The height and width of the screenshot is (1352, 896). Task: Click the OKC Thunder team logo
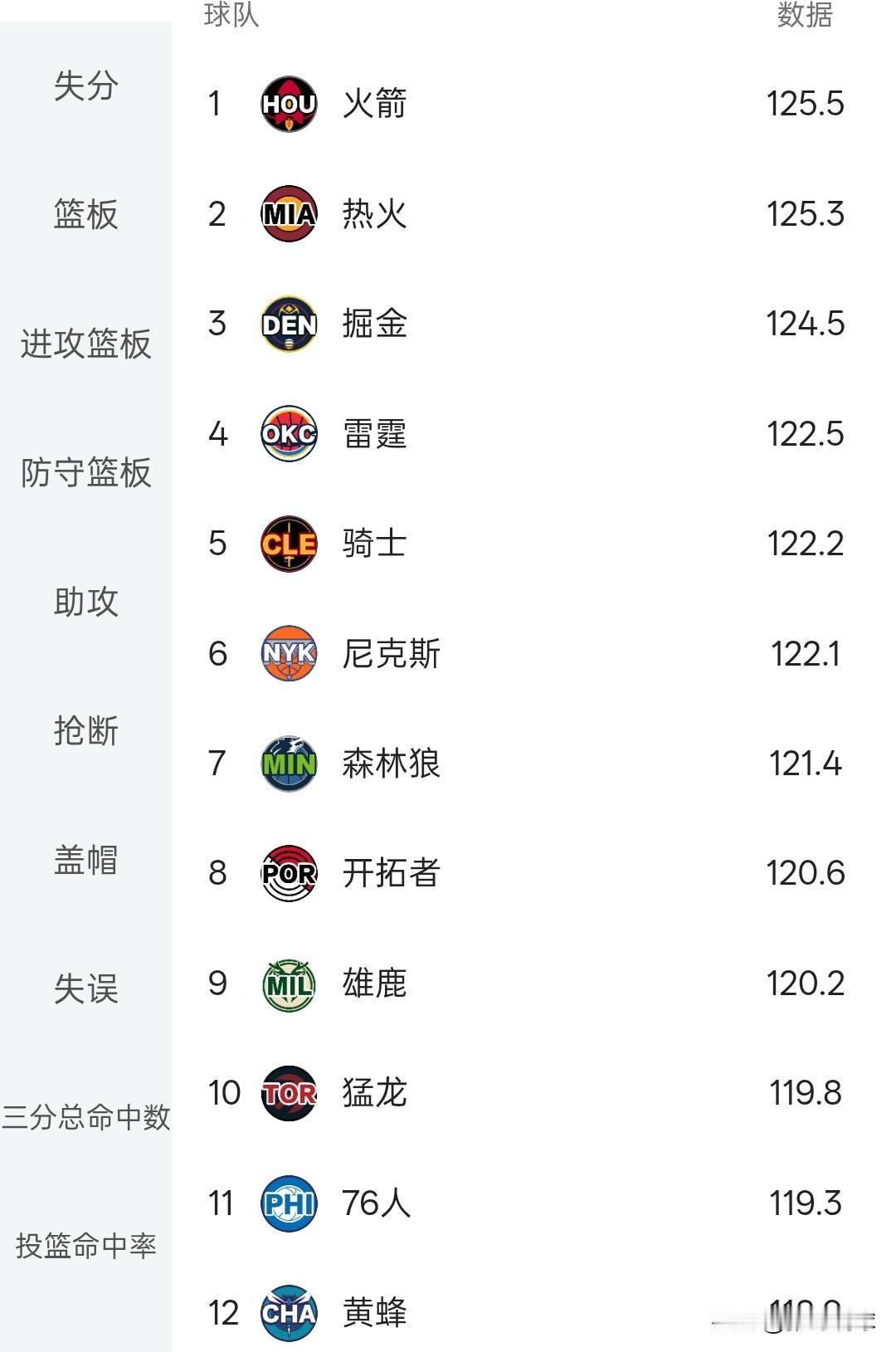click(x=288, y=435)
